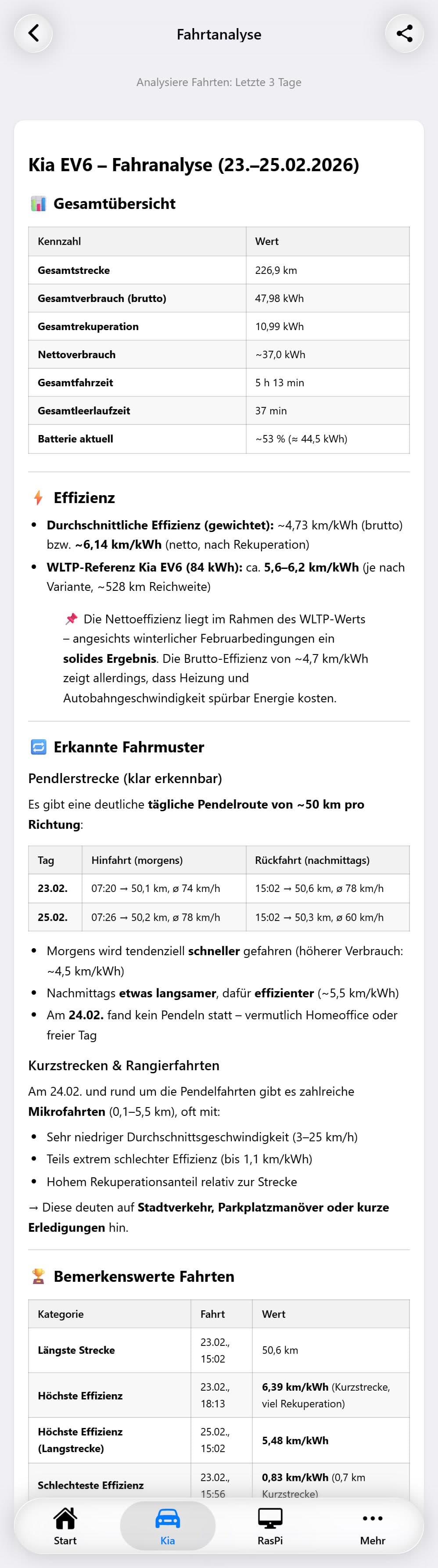This screenshot has width=438, height=1568.
Task: Share the Fahrtanalyse report
Action: pos(405,33)
